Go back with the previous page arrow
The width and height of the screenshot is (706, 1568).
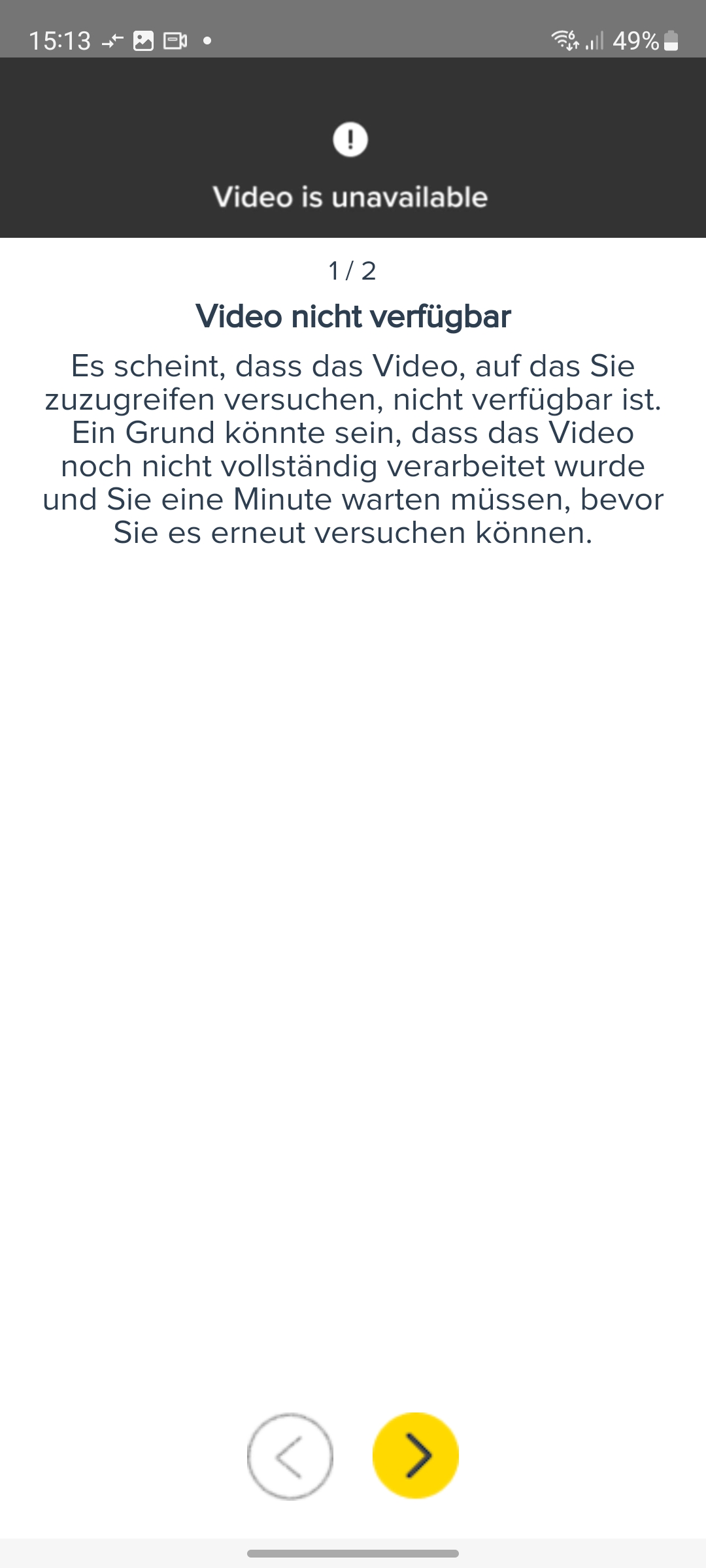[290, 1456]
